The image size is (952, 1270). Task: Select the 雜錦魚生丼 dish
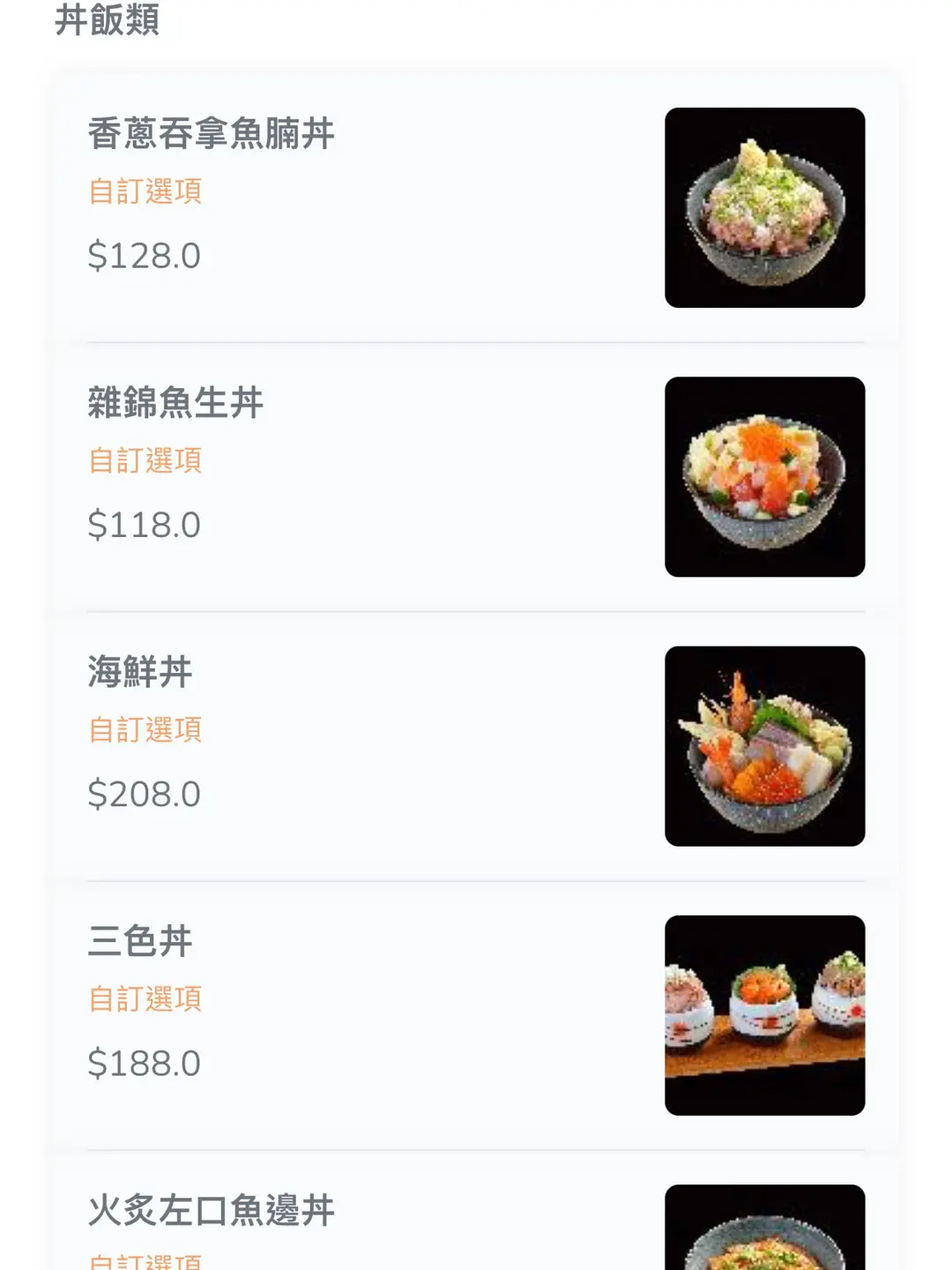click(x=176, y=404)
